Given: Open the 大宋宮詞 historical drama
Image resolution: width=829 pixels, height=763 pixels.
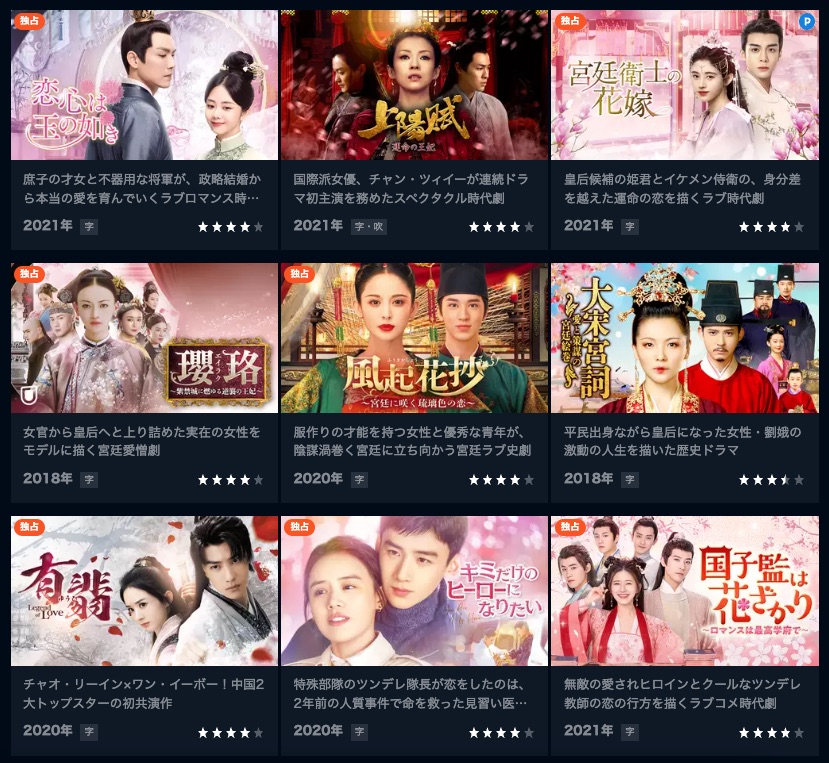Looking at the screenshot, I should click(x=684, y=338).
